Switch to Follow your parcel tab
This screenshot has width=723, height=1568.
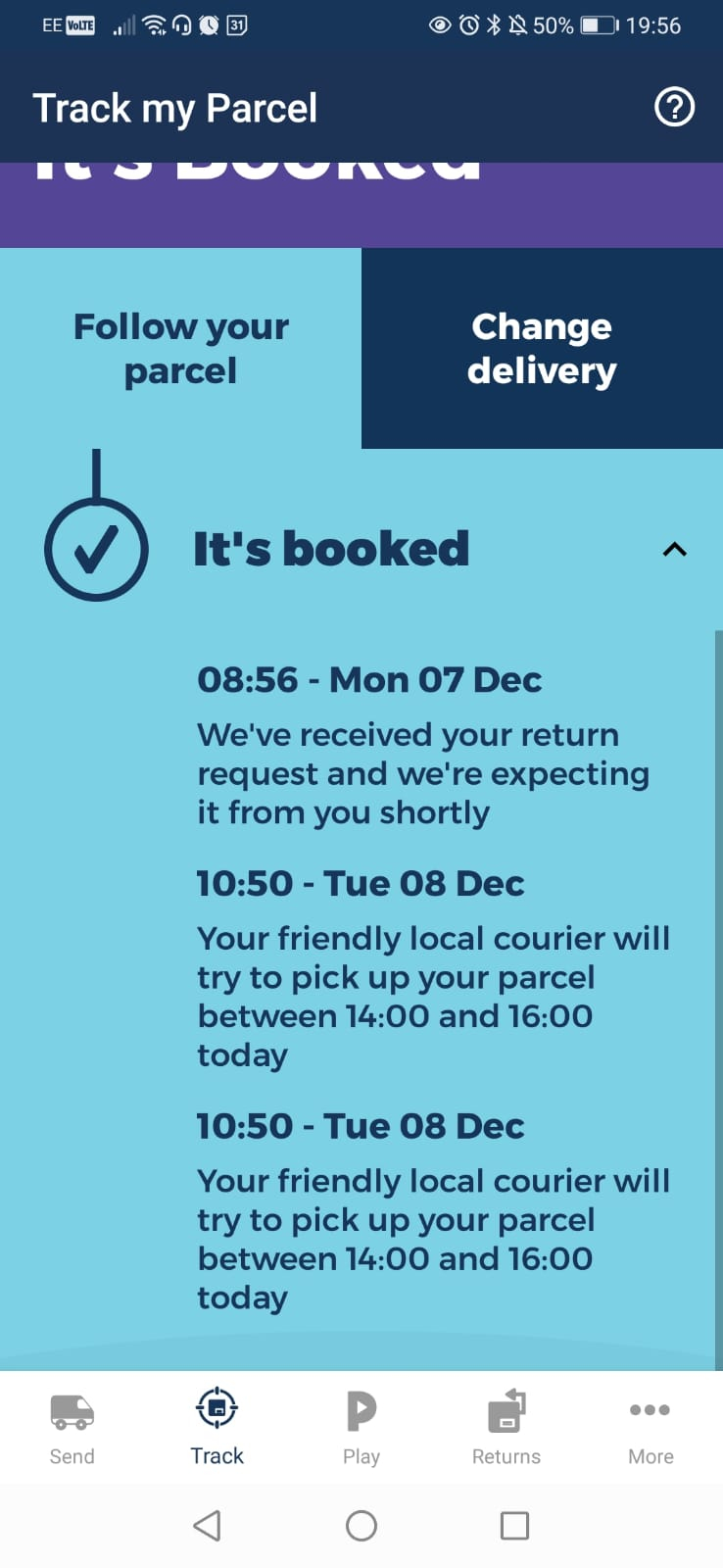(x=181, y=349)
